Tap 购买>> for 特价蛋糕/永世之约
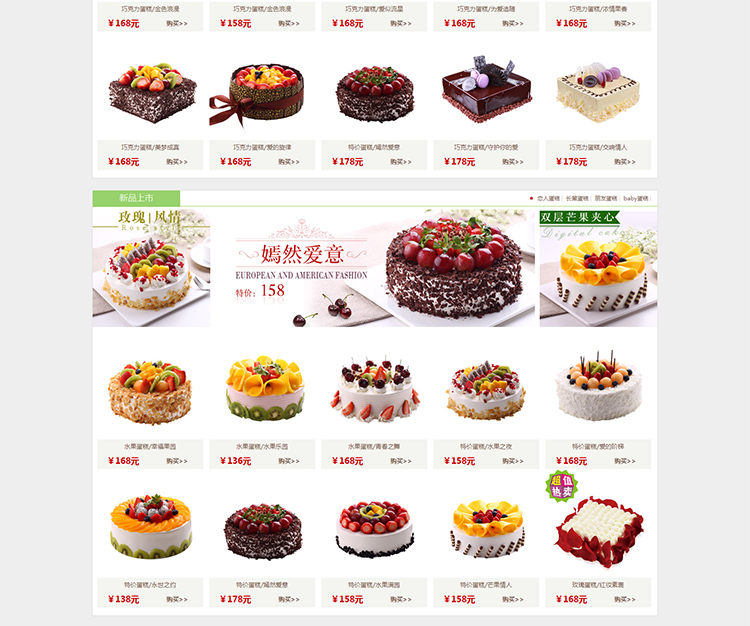750x626 pixels. [177, 599]
